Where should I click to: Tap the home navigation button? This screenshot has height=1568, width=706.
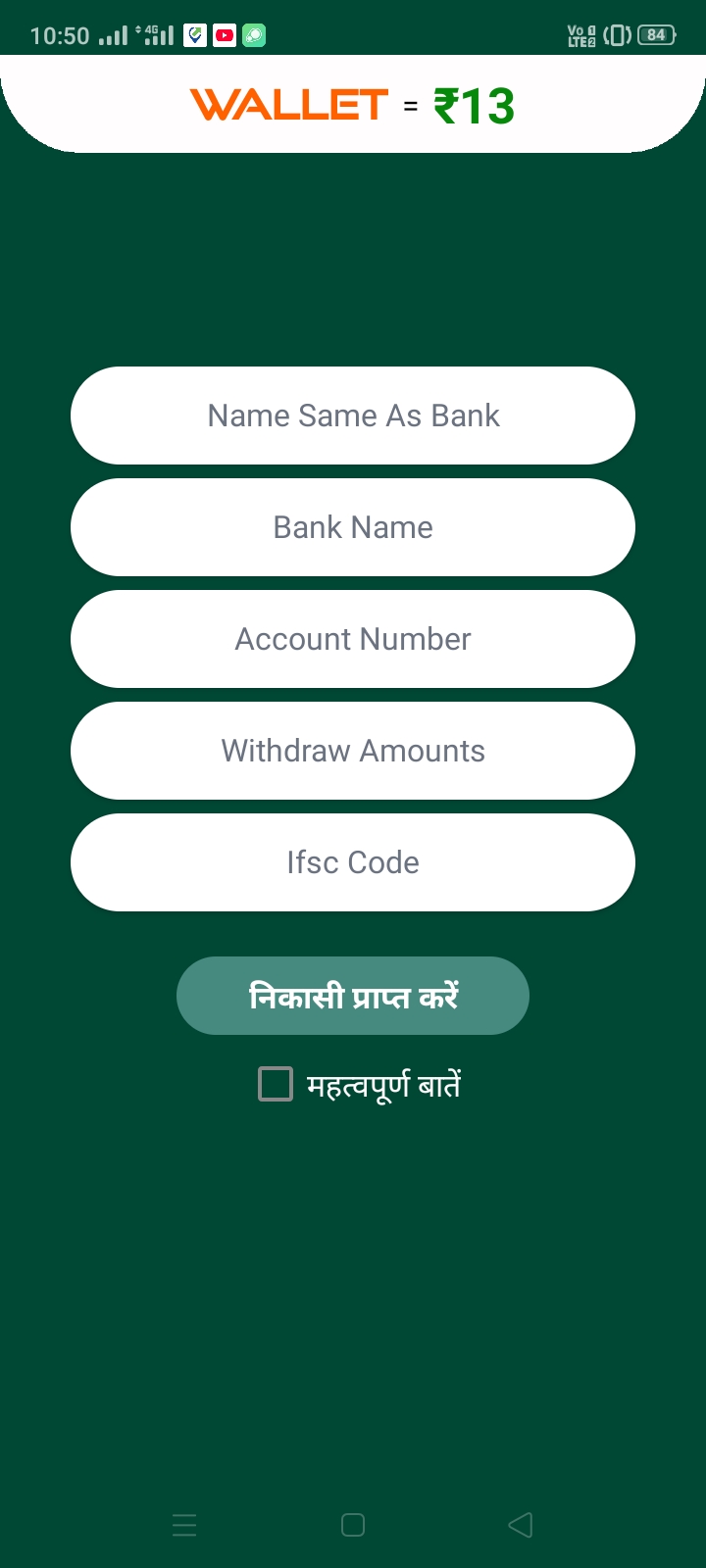(352, 1525)
